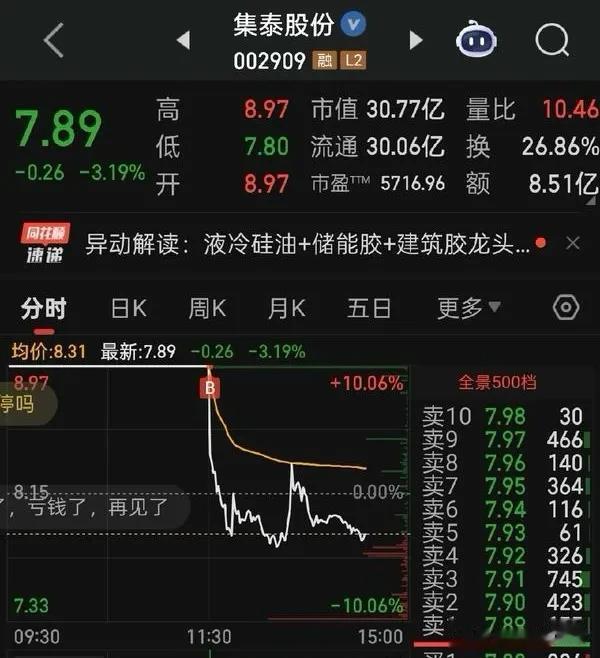The width and height of the screenshot is (600, 658).
Task: Switch to the 日K chart
Action: coord(128,307)
